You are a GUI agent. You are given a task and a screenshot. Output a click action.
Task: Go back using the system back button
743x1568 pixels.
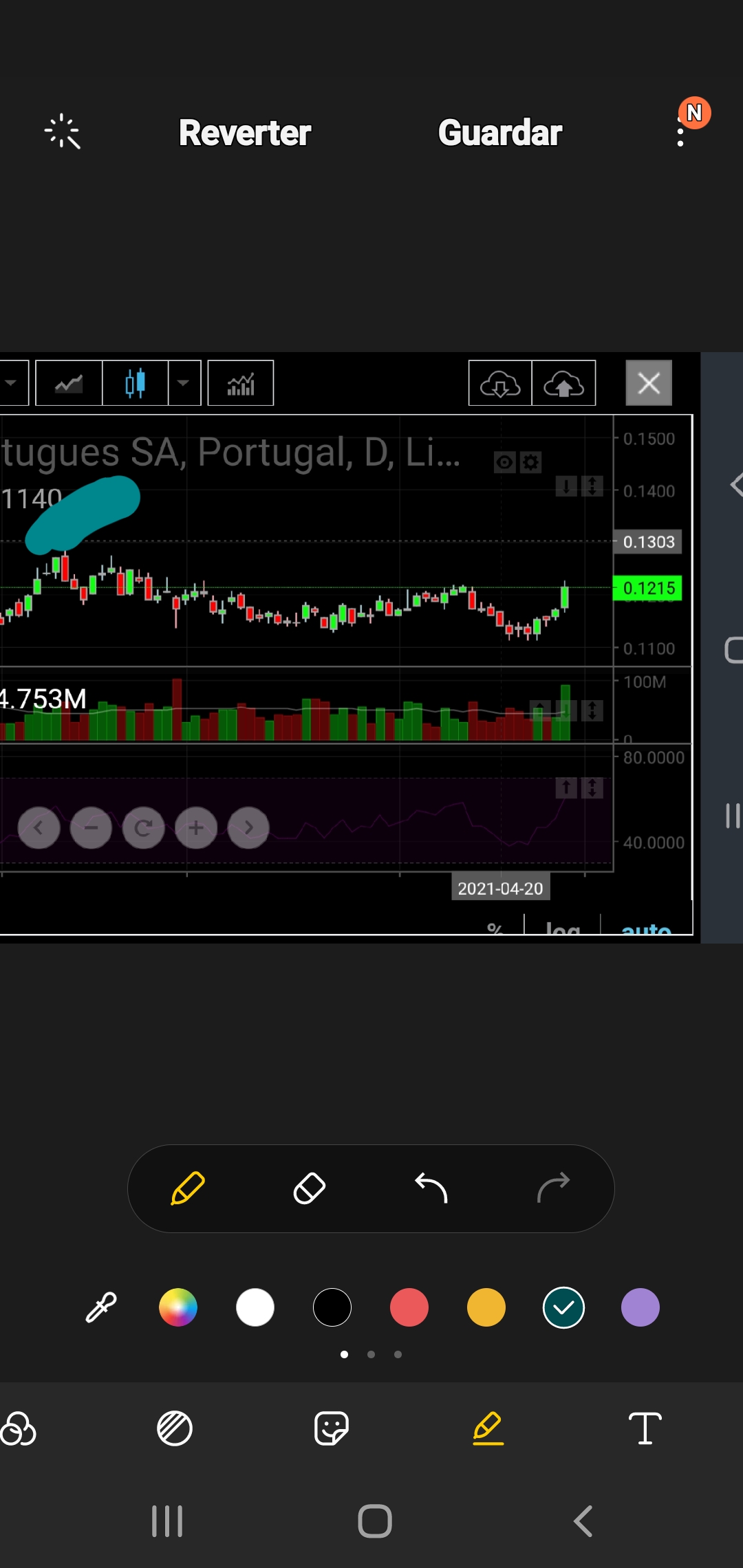583,1521
